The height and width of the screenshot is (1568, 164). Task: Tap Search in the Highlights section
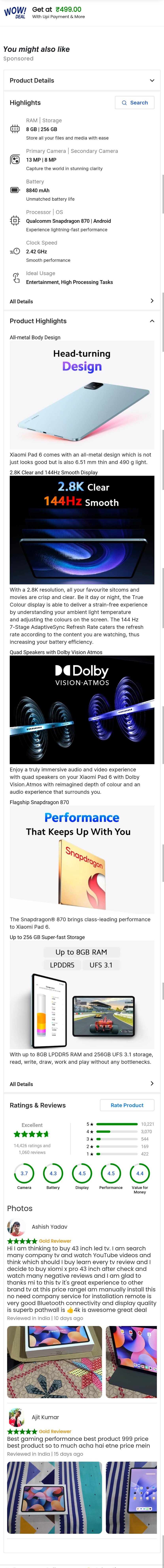(x=135, y=103)
